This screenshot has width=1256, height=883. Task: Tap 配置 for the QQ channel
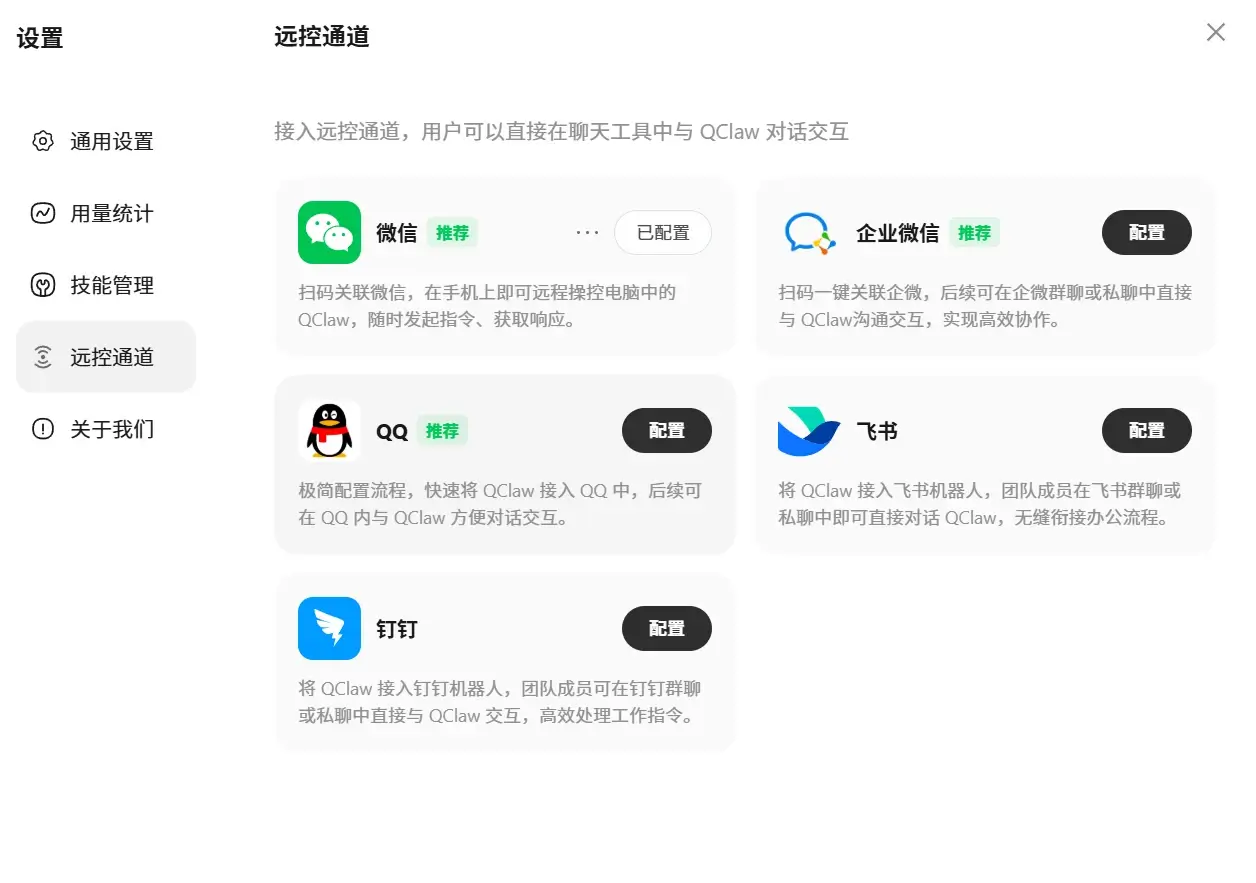[666, 431]
